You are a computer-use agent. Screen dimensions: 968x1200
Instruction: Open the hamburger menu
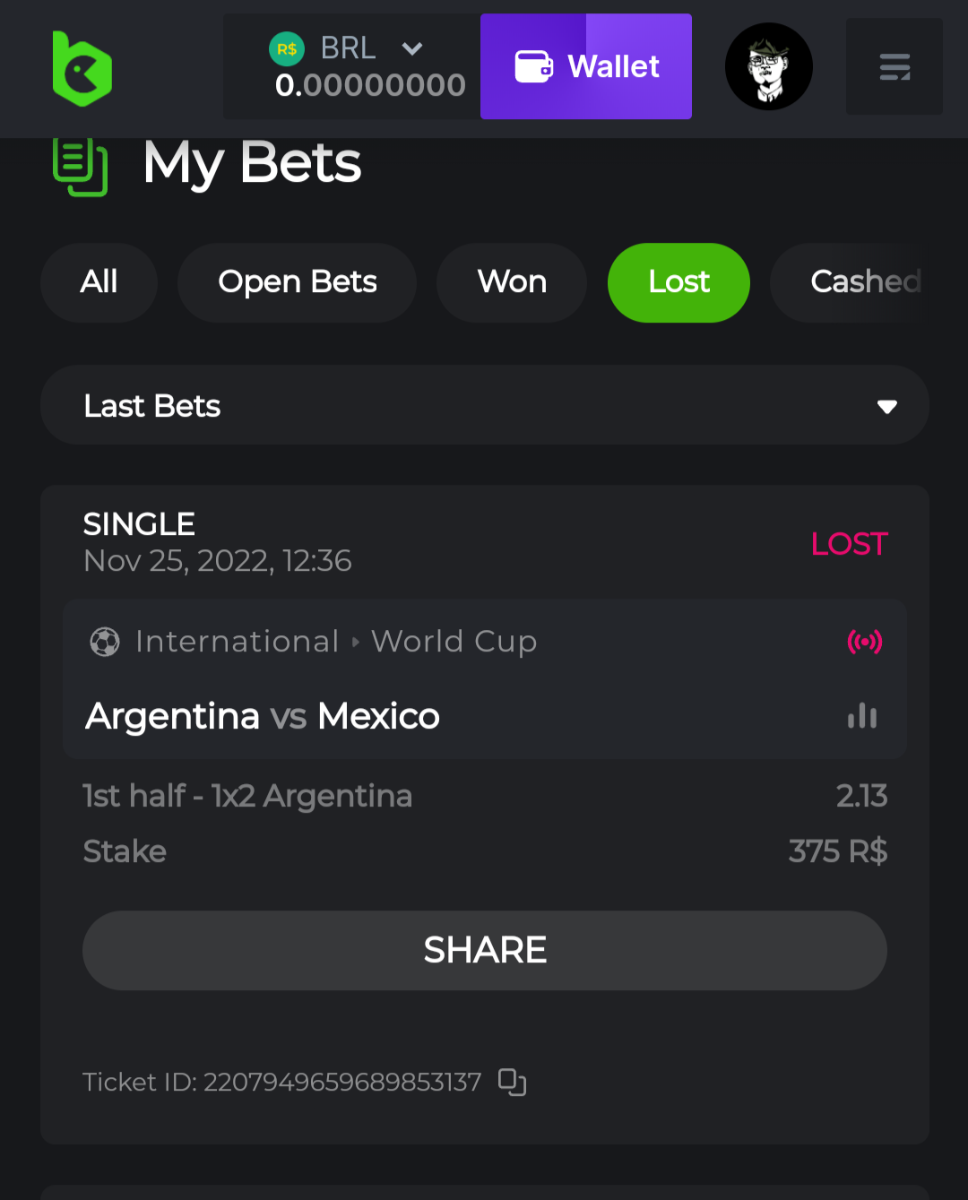click(x=894, y=67)
